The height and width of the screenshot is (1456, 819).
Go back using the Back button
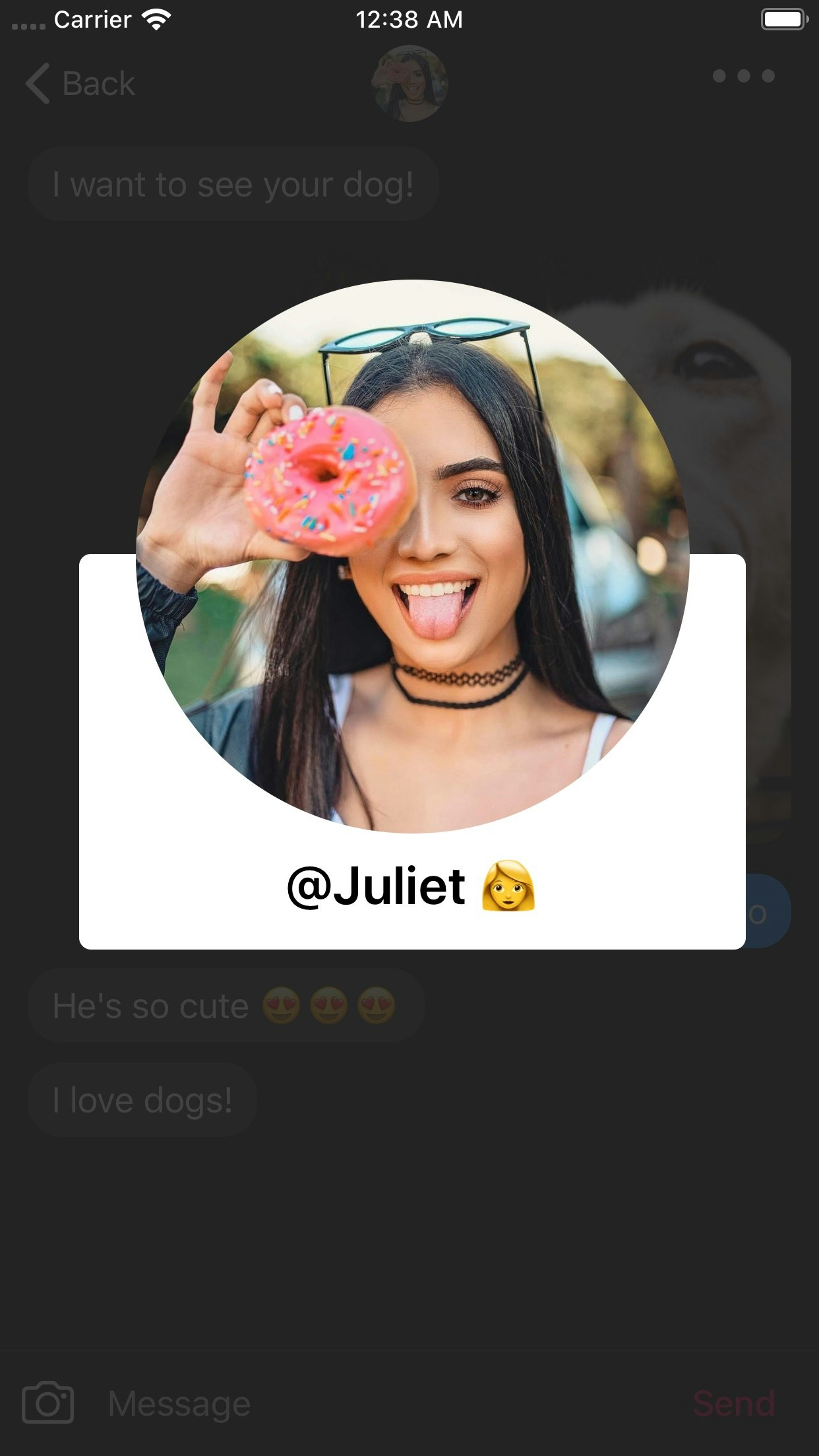[x=80, y=84]
